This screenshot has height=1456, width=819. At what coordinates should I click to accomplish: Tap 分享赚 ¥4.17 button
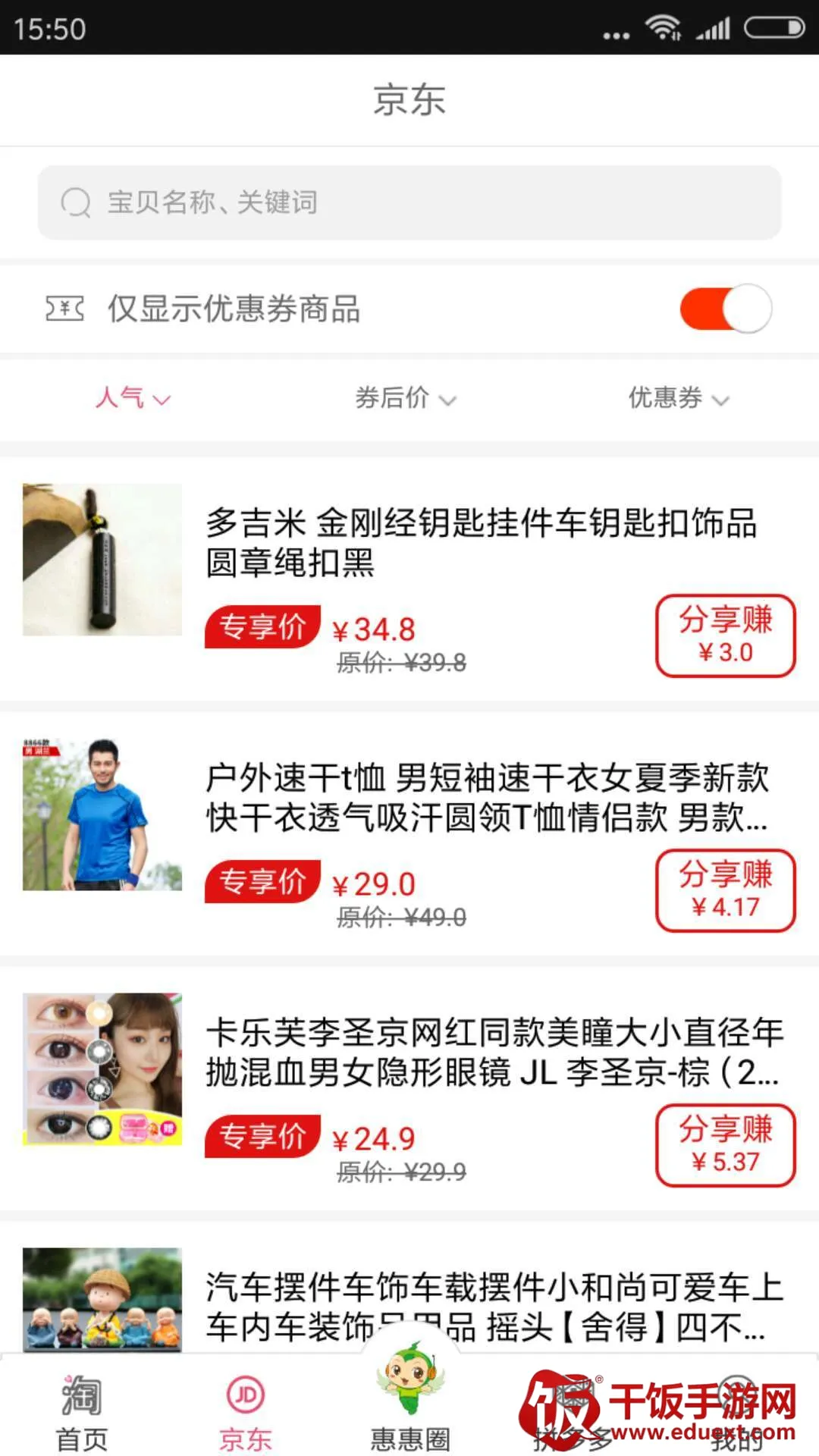click(725, 890)
